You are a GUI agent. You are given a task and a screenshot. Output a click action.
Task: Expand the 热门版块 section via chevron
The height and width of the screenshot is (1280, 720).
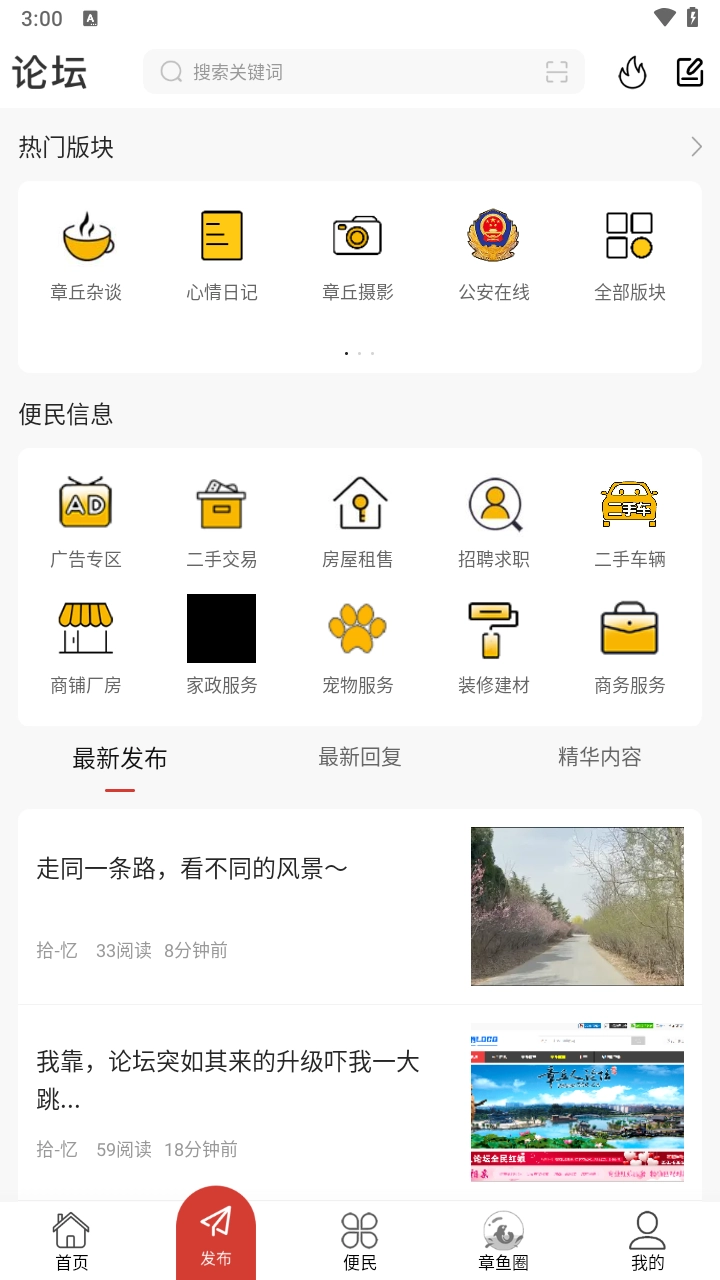(697, 146)
